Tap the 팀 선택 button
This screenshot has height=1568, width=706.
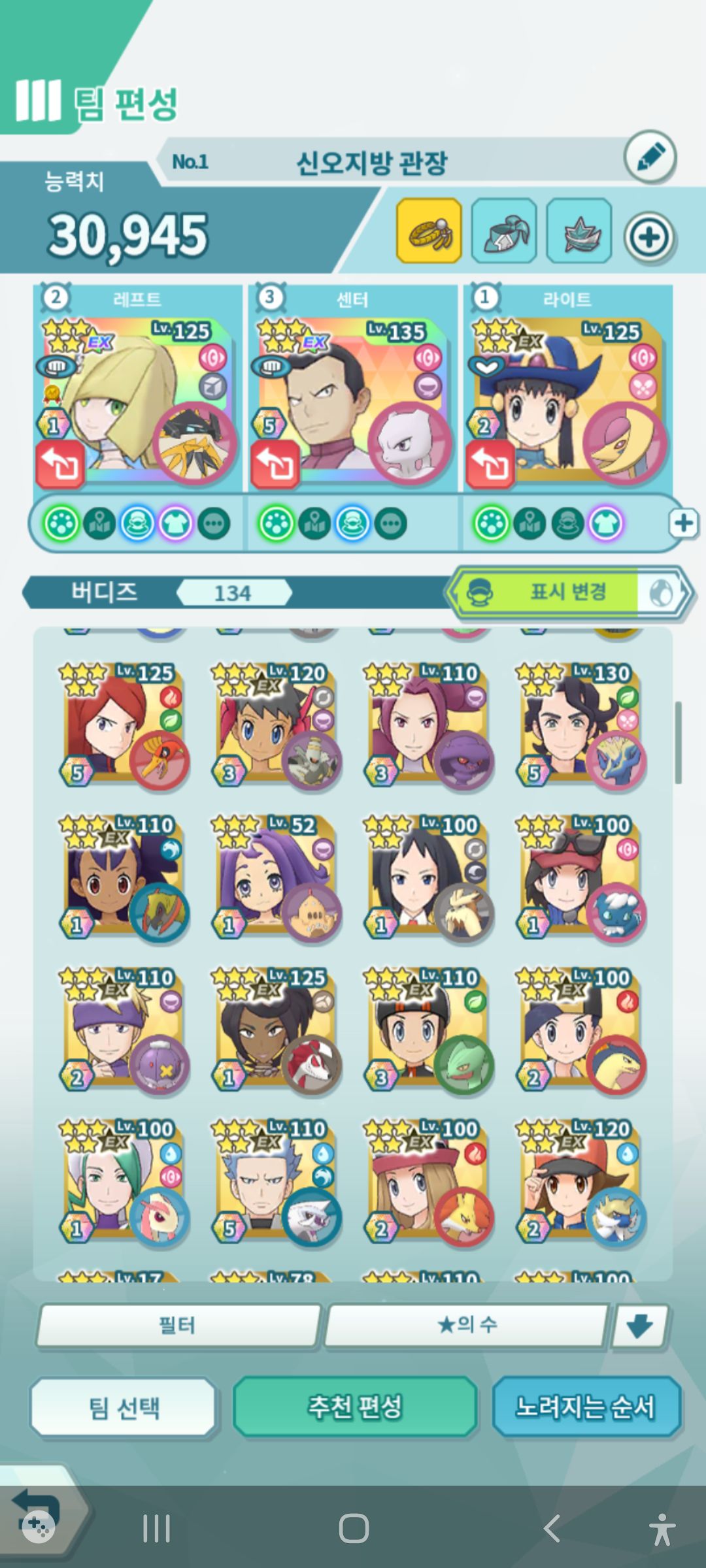124,1407
